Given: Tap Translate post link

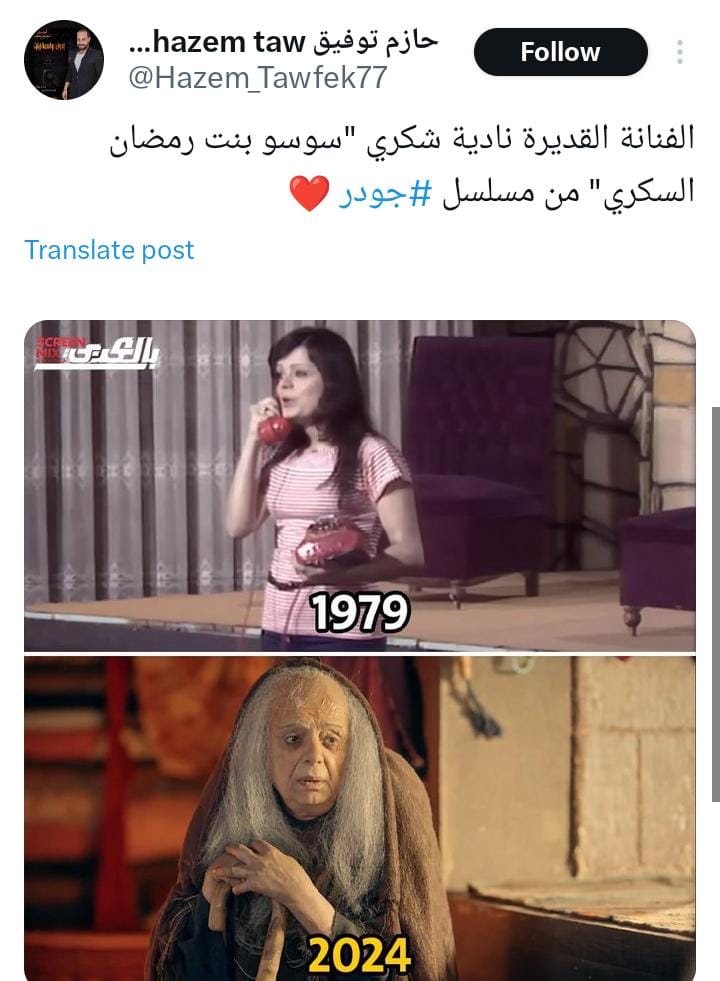Looking at the screenshot, I should point(109,250).
